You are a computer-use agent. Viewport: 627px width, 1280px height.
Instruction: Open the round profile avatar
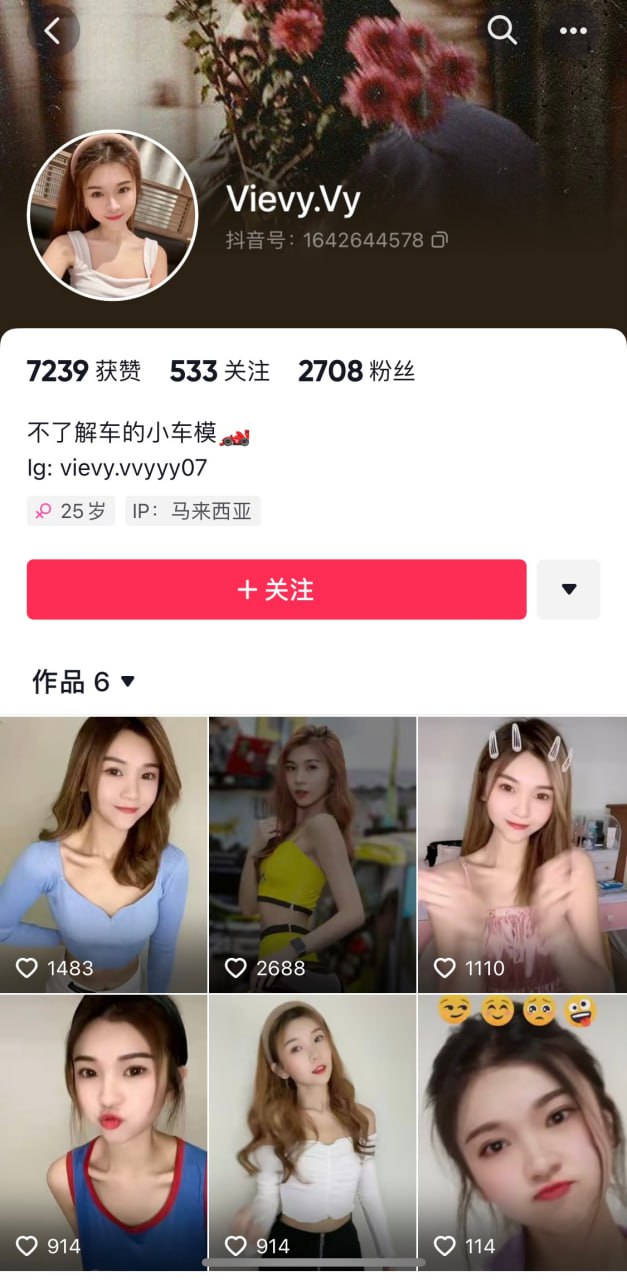tap(112, 214)
